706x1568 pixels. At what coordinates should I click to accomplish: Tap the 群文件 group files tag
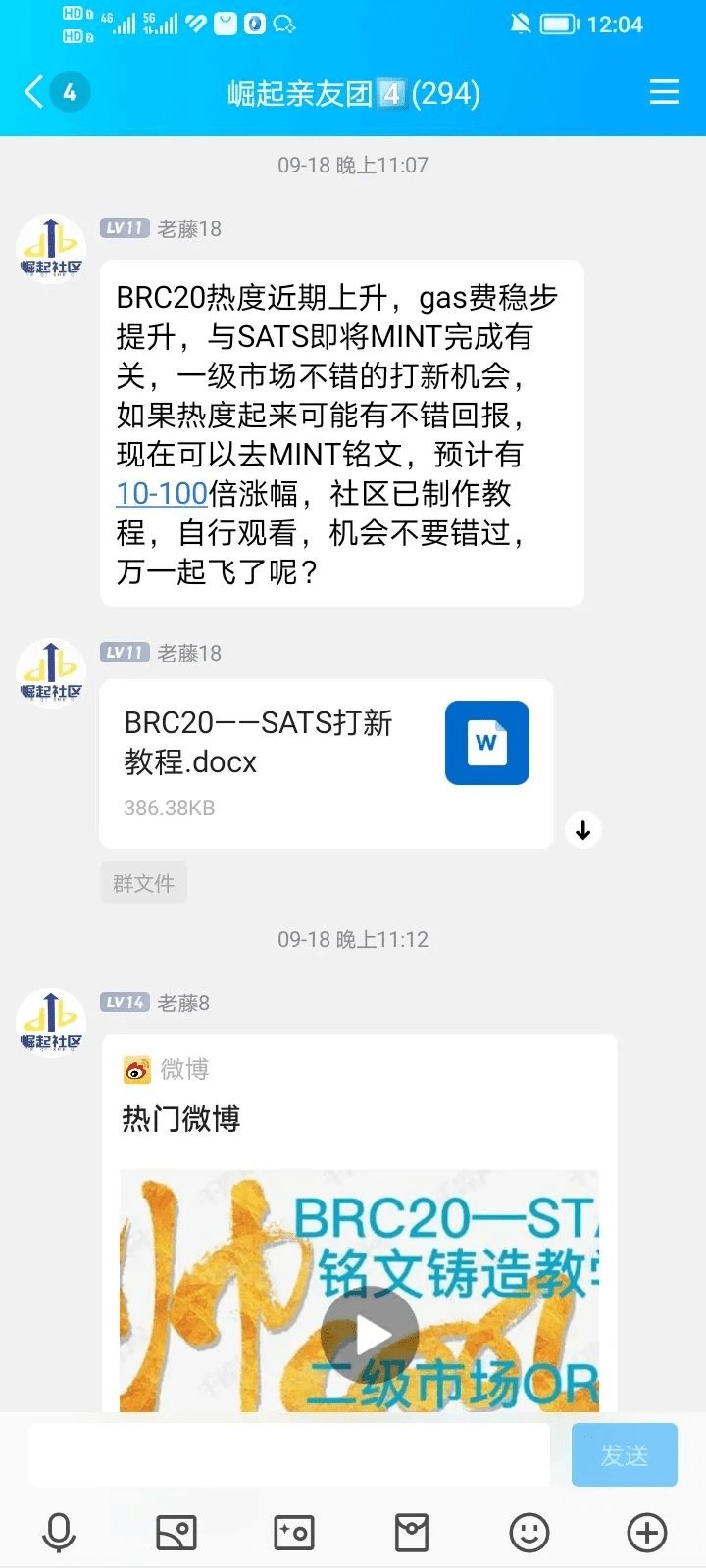click(x=143, y=883)
